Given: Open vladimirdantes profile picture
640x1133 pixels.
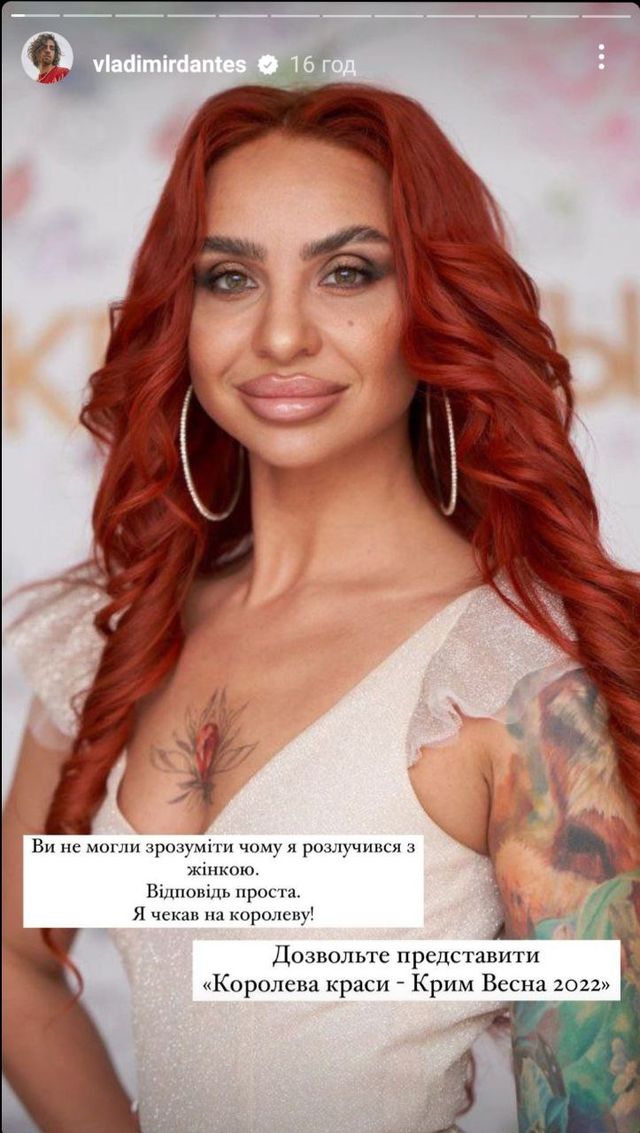Looking at the screenshot, I should coord(47,58).
